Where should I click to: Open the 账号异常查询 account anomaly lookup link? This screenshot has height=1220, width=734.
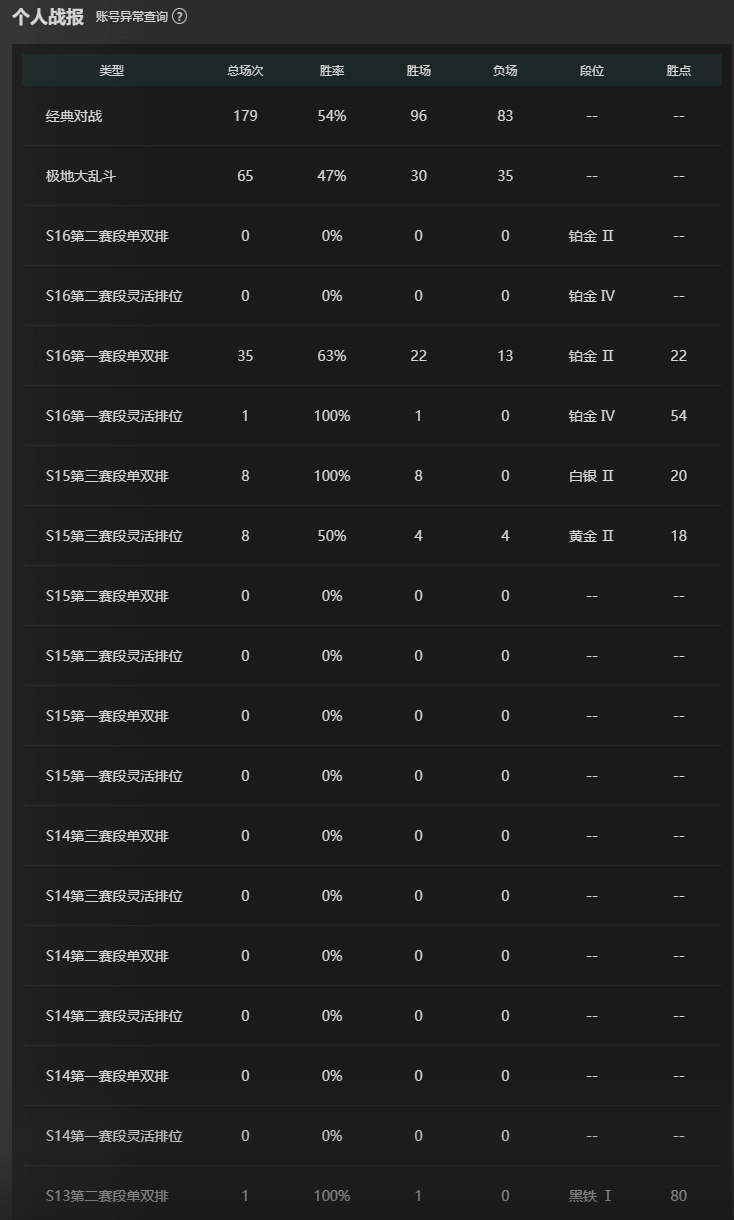[132, 17]
